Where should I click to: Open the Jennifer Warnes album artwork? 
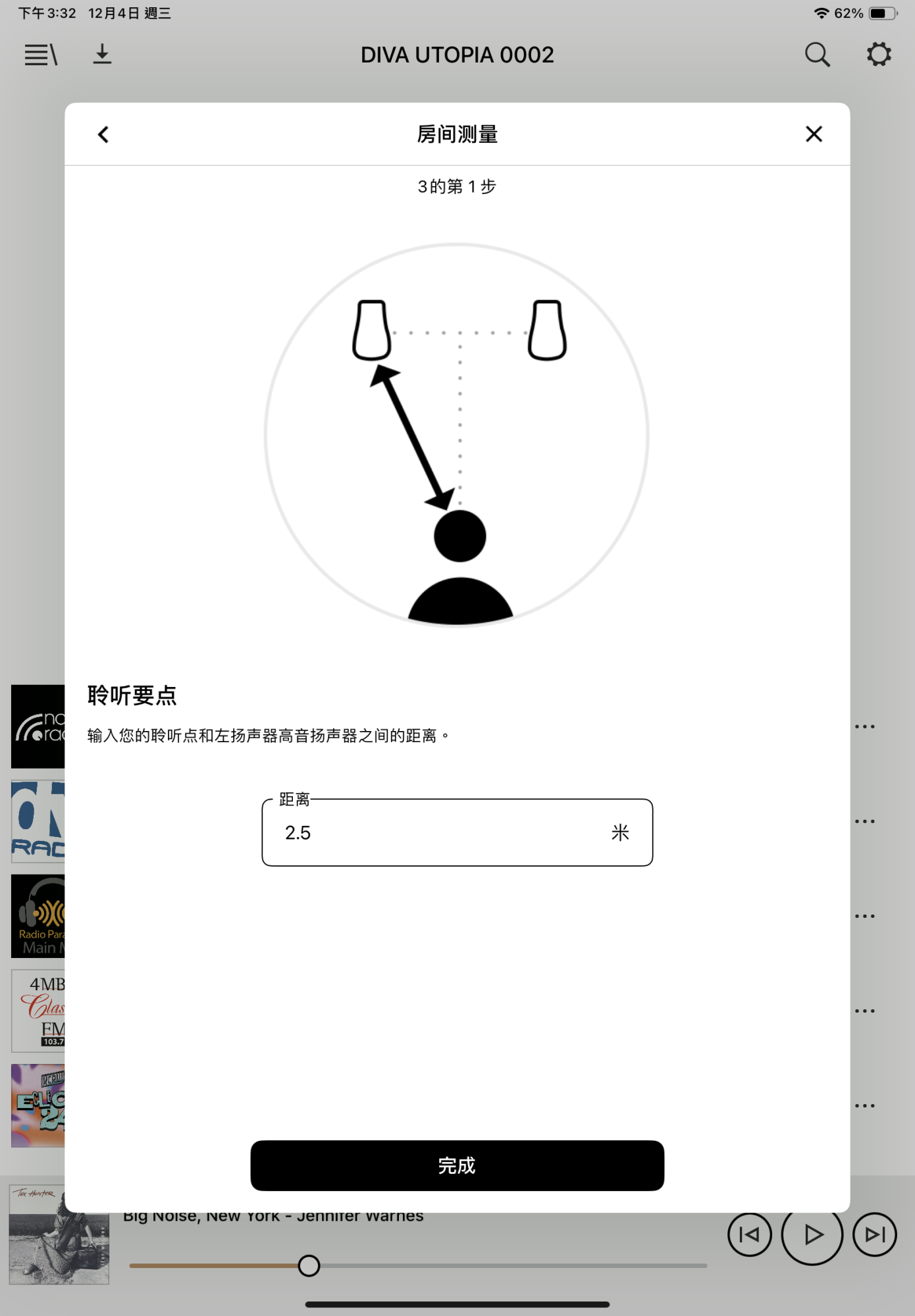(x=59, y=1234)
